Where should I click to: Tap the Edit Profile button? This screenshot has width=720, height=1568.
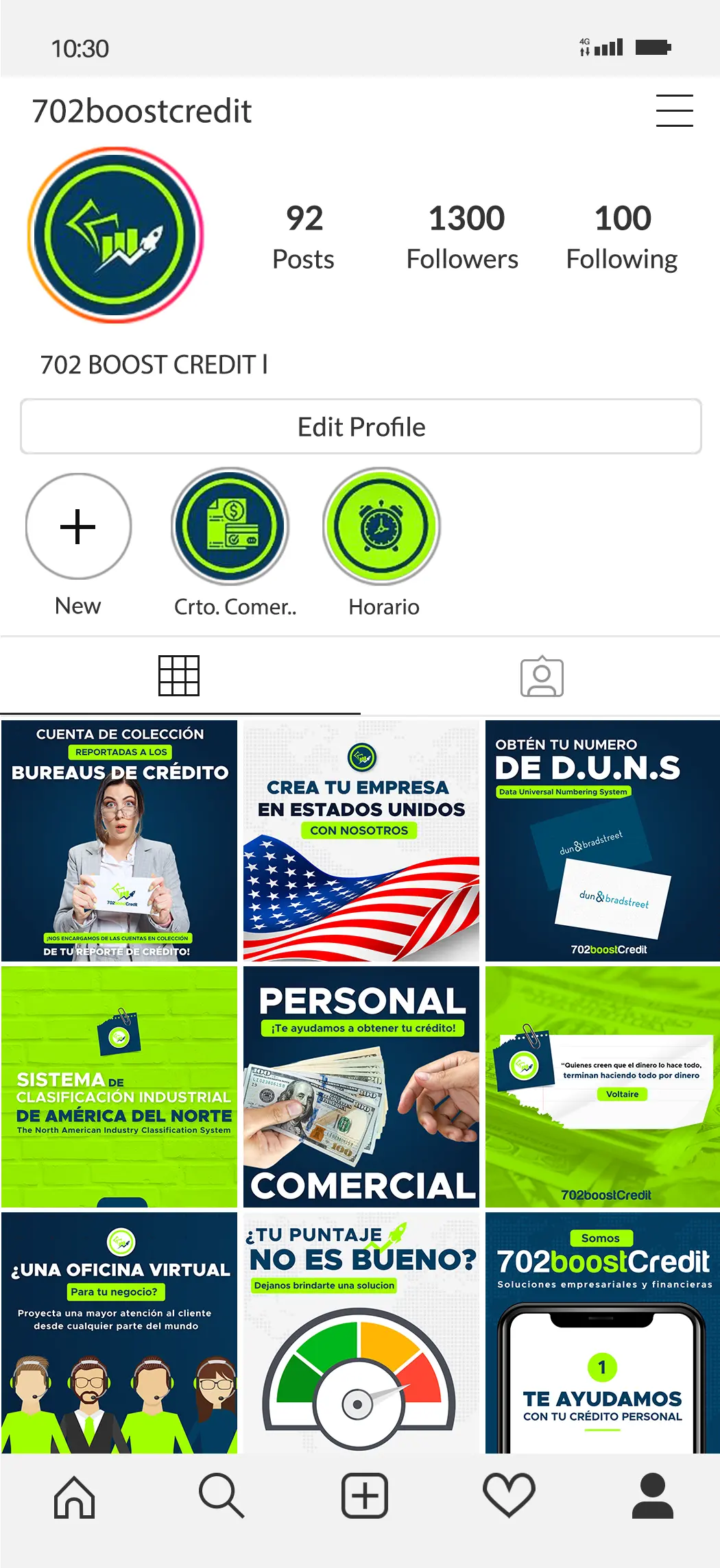pyautogui.click(x=361, y=426)
